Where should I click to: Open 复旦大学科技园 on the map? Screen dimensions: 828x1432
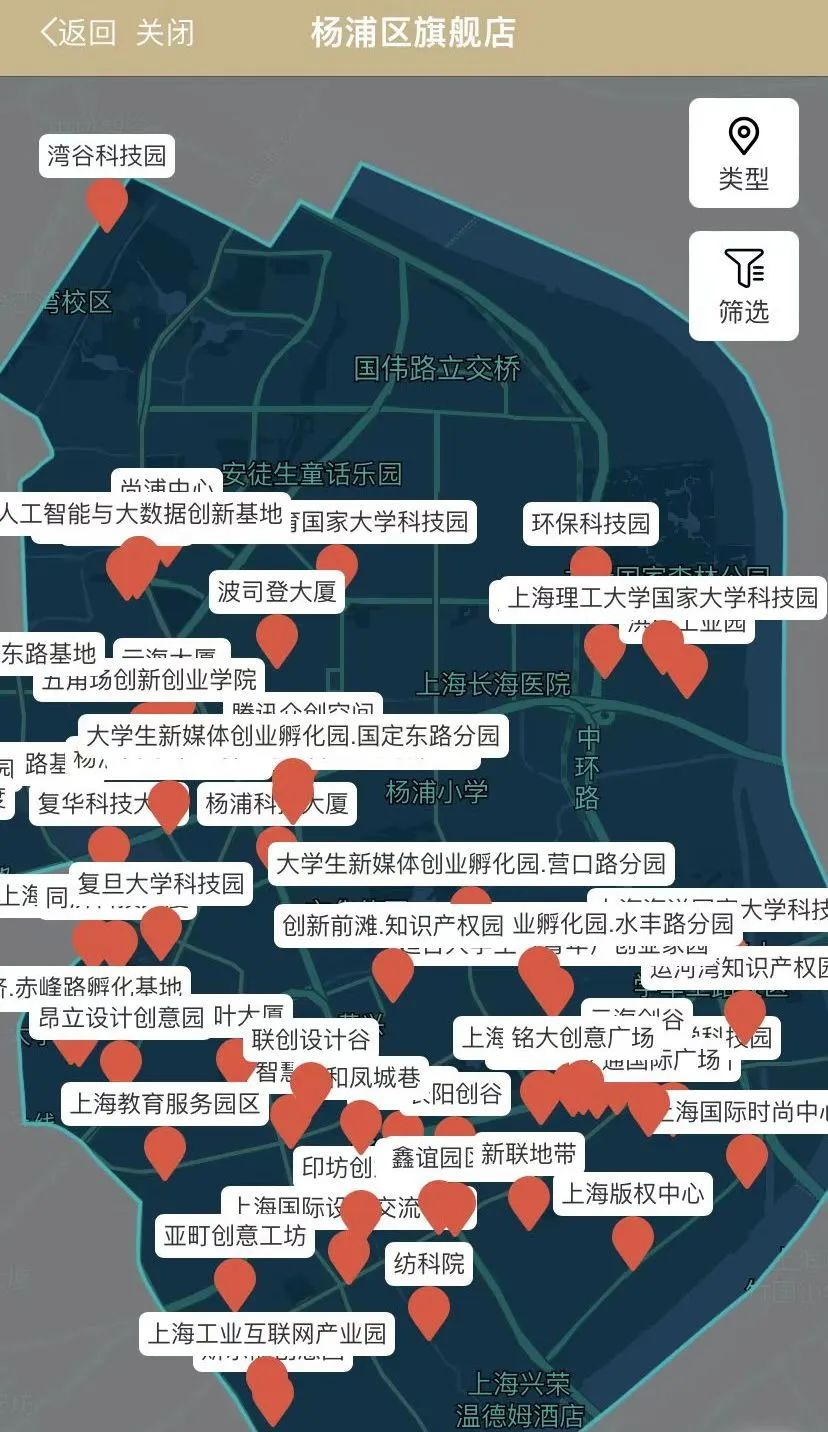(x=160, y=884)
